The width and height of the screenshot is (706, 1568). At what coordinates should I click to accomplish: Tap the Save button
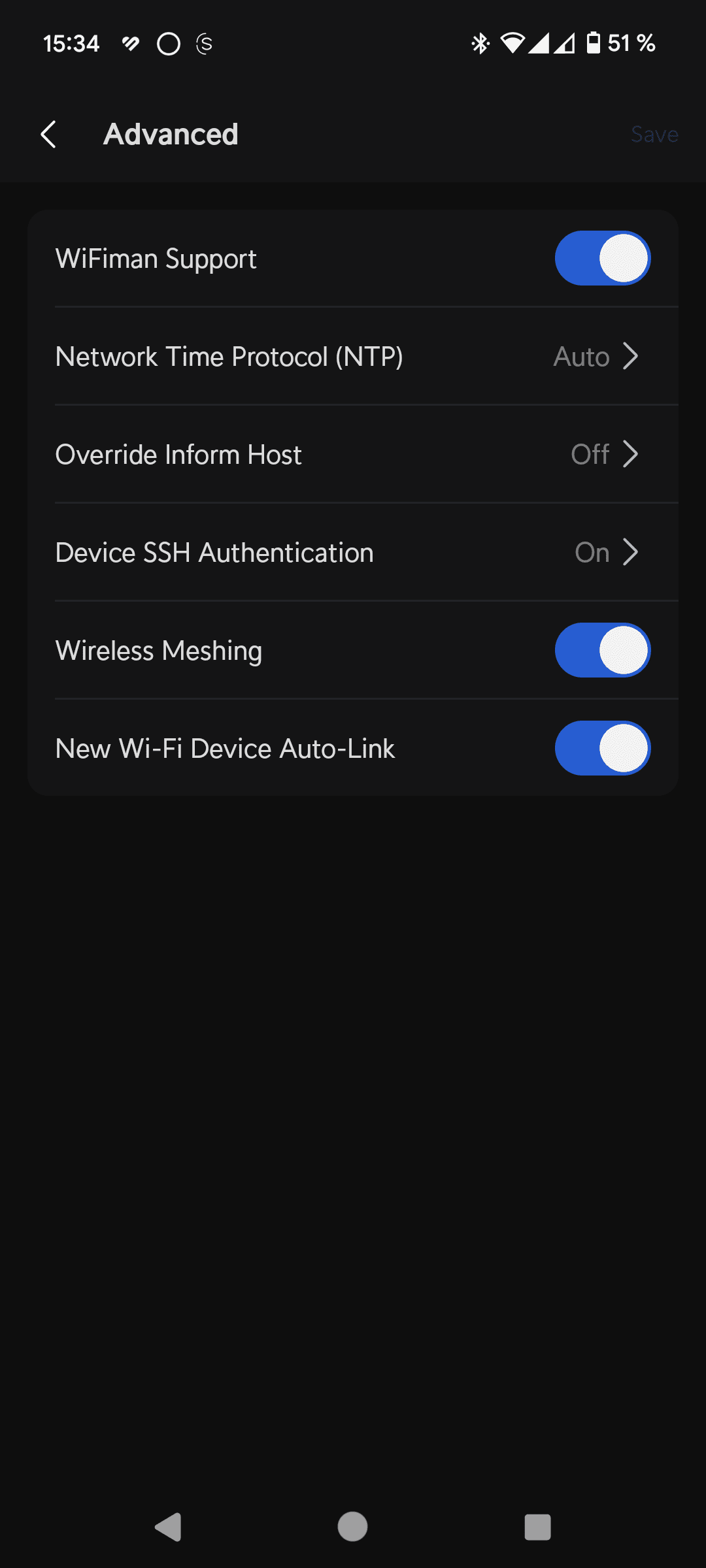pyautogui.click(x=654, y=135)
